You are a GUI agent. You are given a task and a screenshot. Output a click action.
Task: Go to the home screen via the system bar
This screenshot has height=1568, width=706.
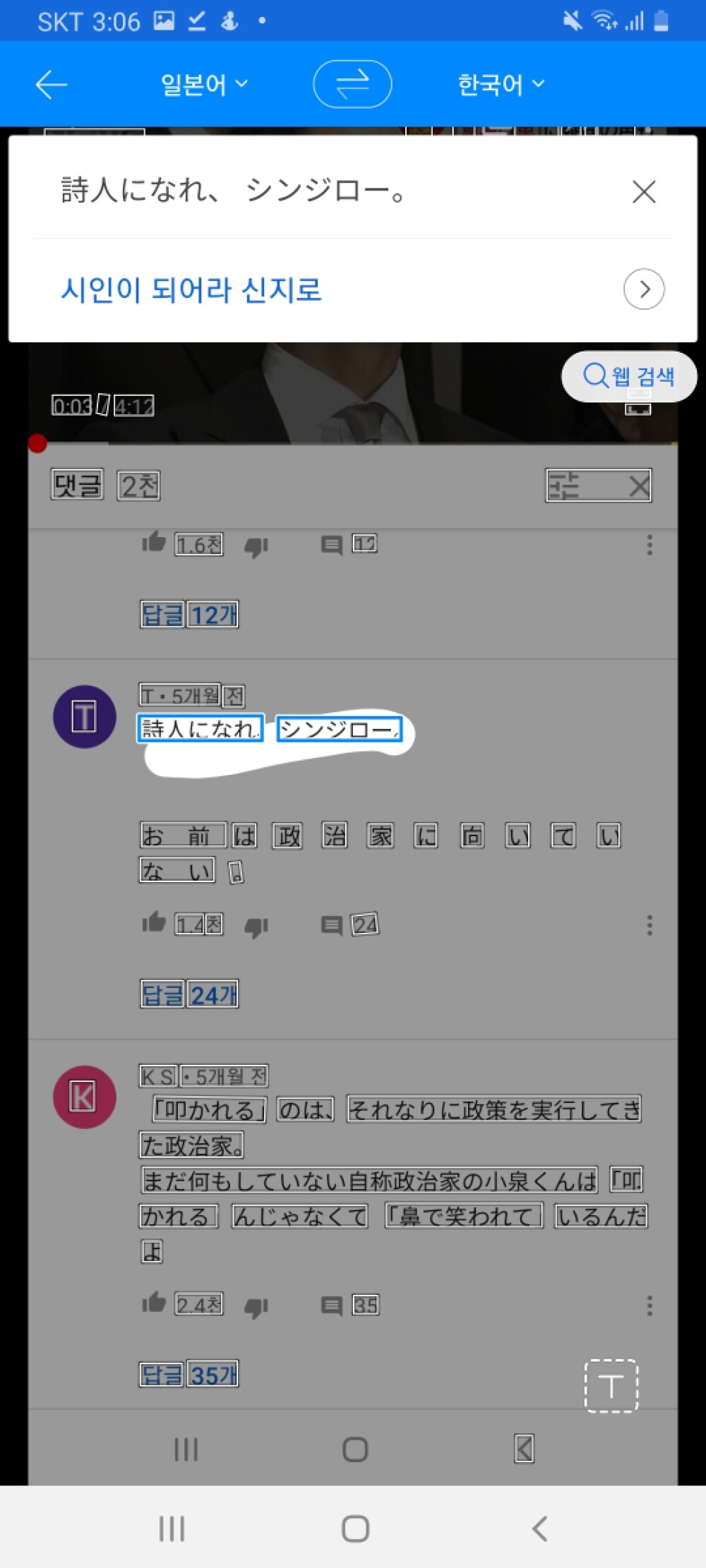[x=355, y=1528]
